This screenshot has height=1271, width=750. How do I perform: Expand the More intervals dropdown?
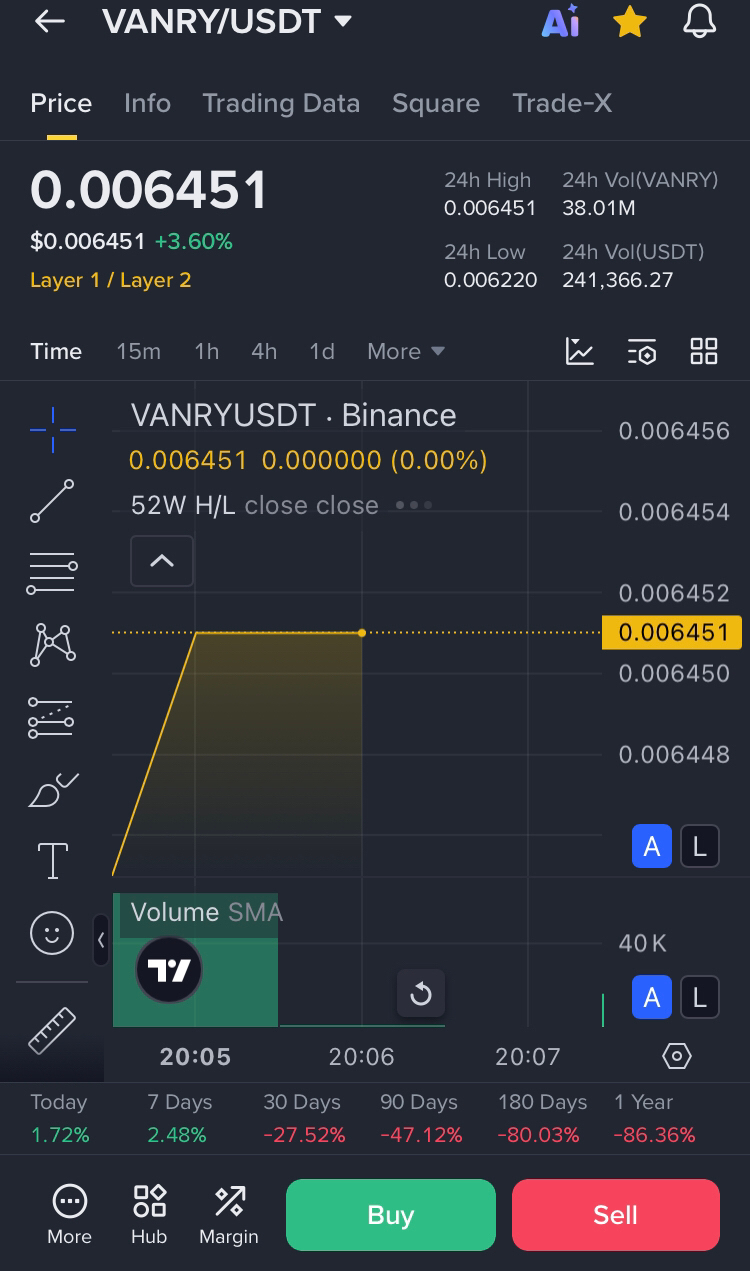click(x=405, y=351)
